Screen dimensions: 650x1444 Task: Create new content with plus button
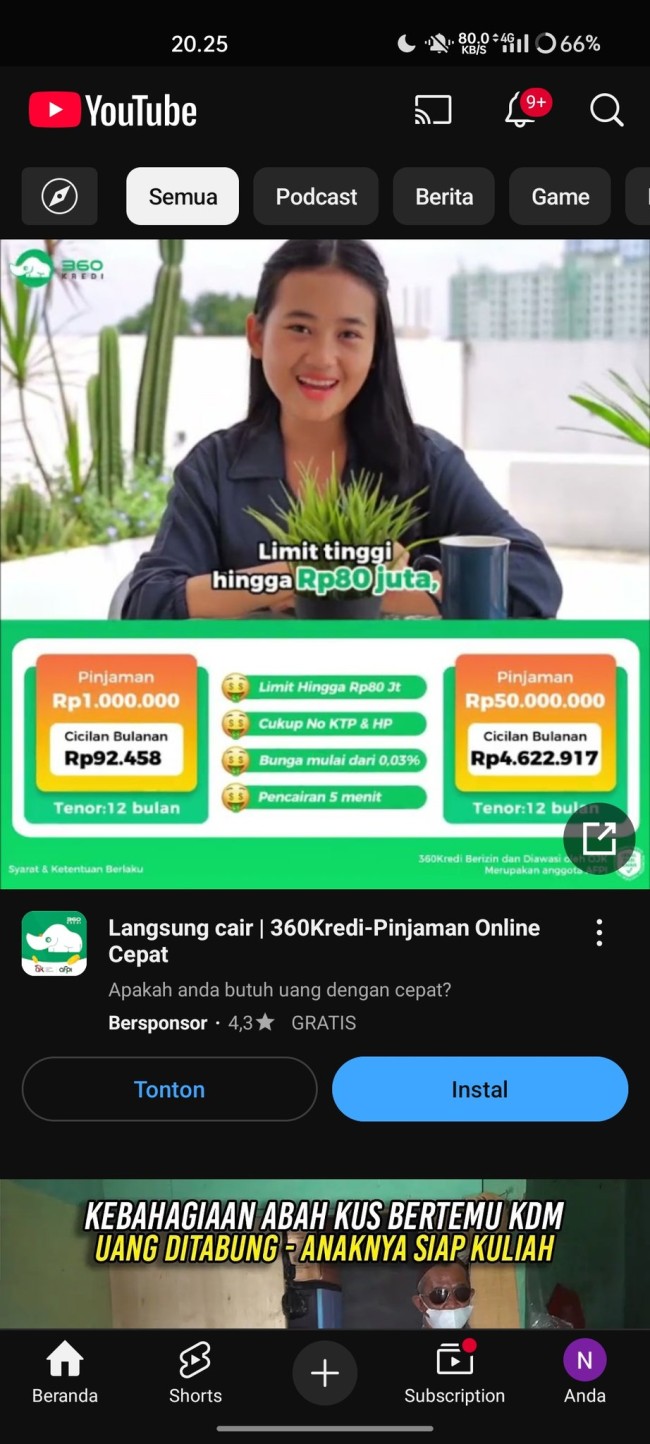point(325,1373)
